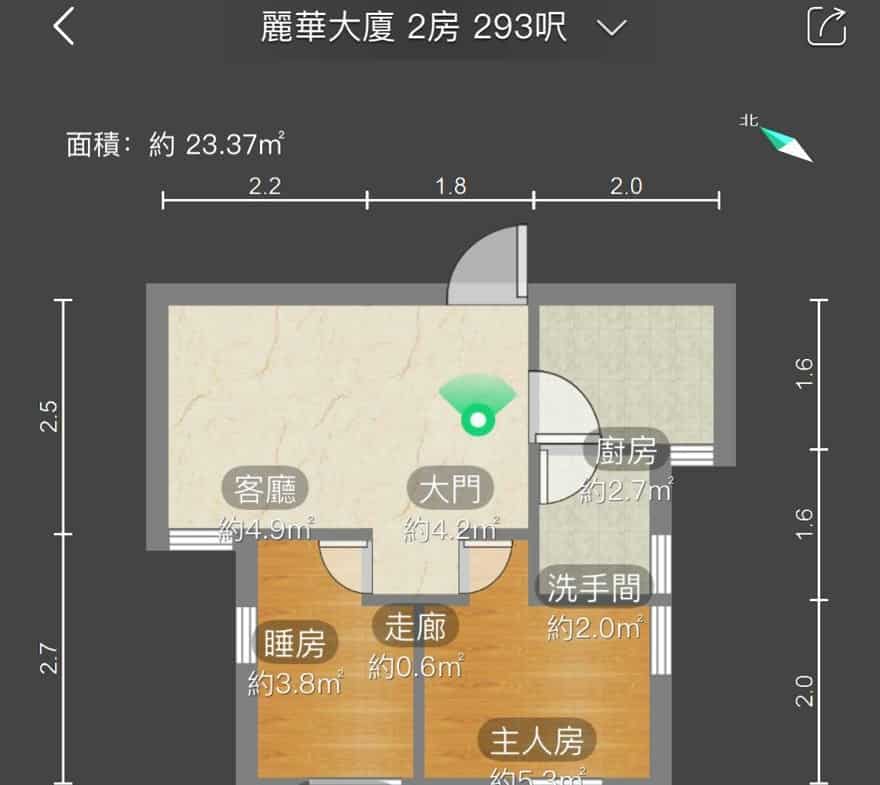
Task: Jump to the 客廳 room label
Action: click(265, 490)
